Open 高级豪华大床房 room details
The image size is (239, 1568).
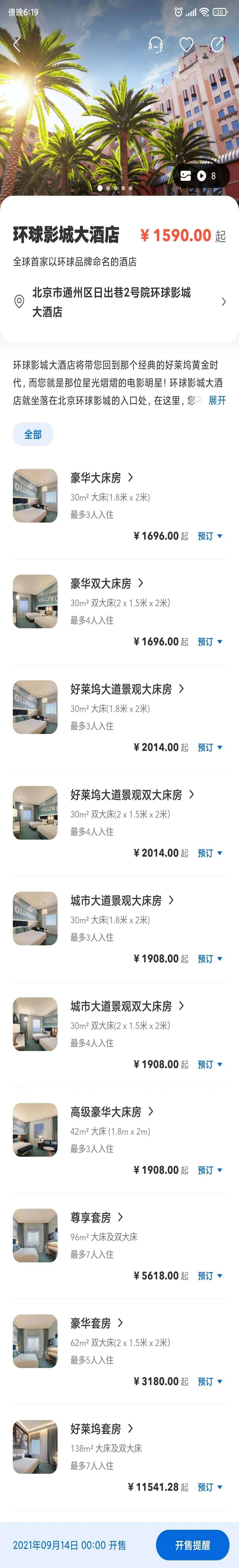click(x=112, y=1112)
